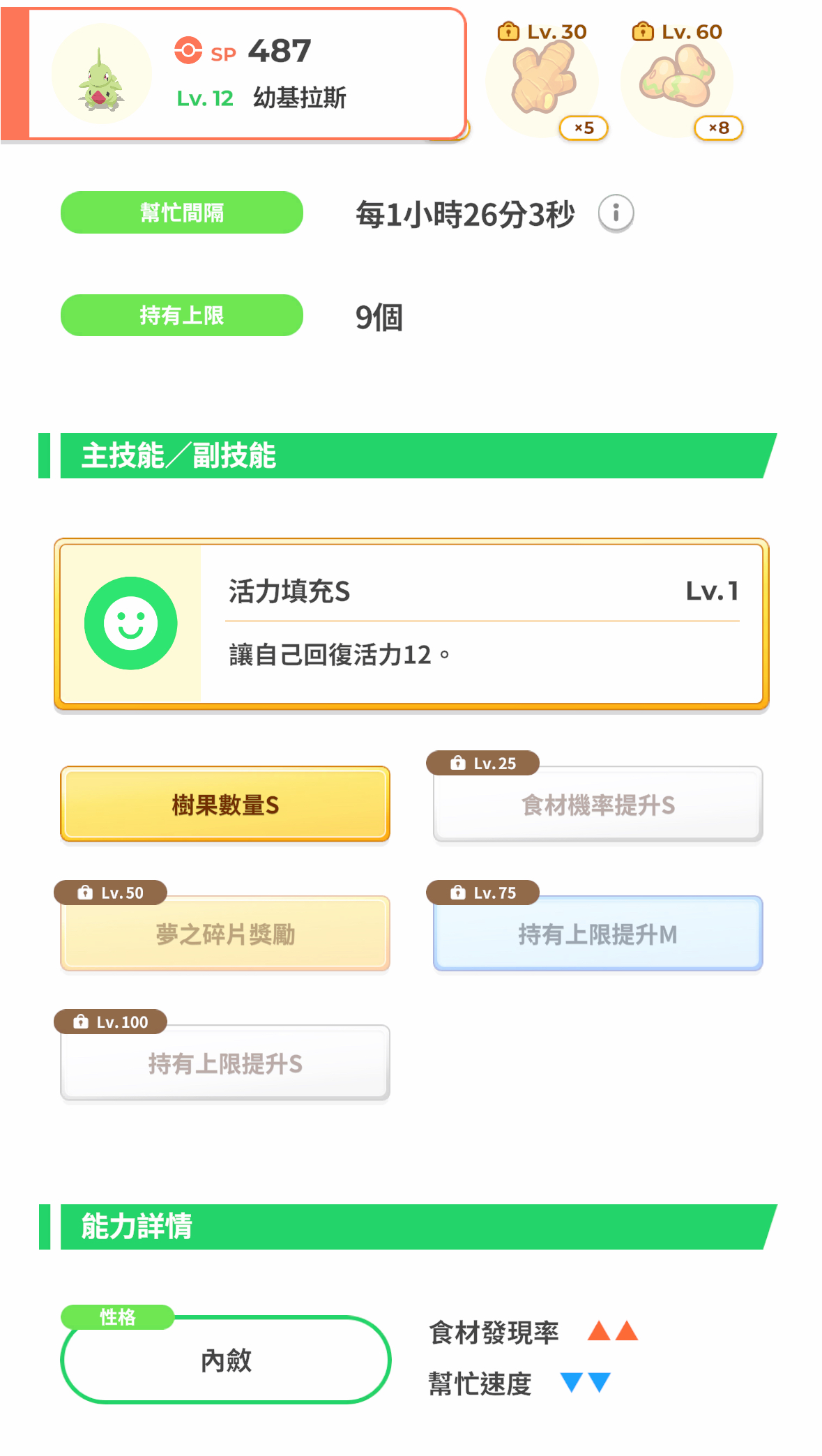View the locked 夢之碎片獎勵 sub skill

click(225, 933)
